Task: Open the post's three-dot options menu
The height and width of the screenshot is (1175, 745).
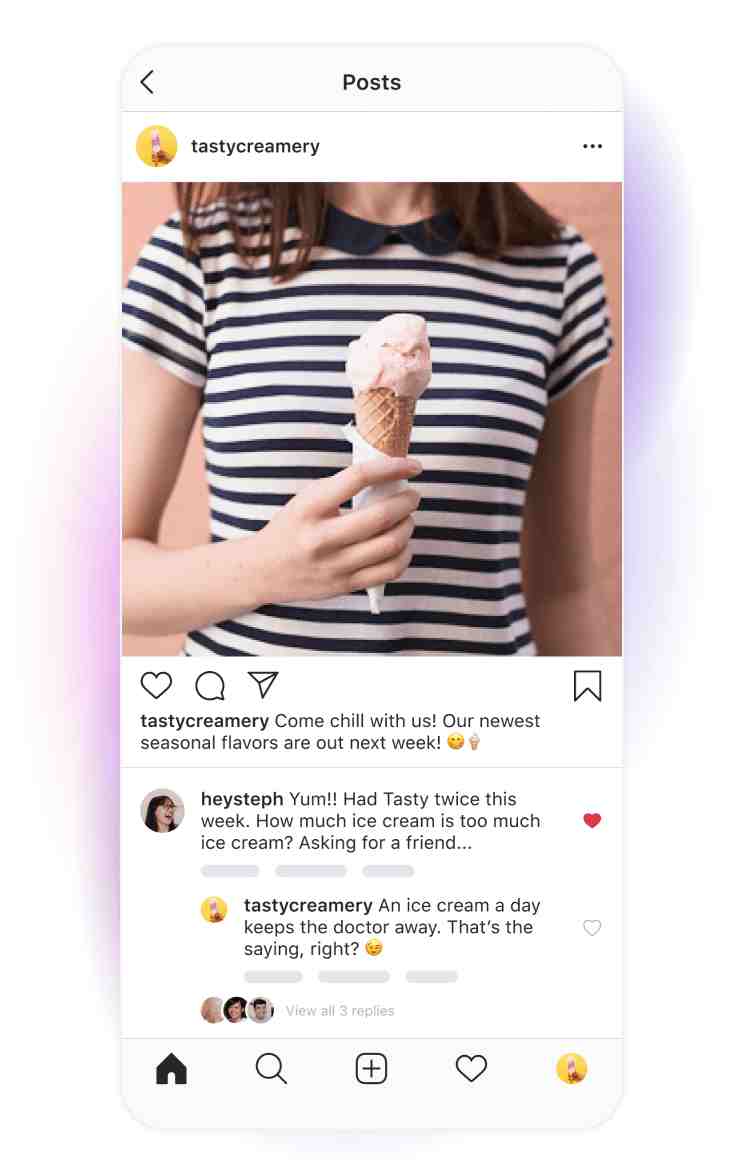Action: (592, 146)
